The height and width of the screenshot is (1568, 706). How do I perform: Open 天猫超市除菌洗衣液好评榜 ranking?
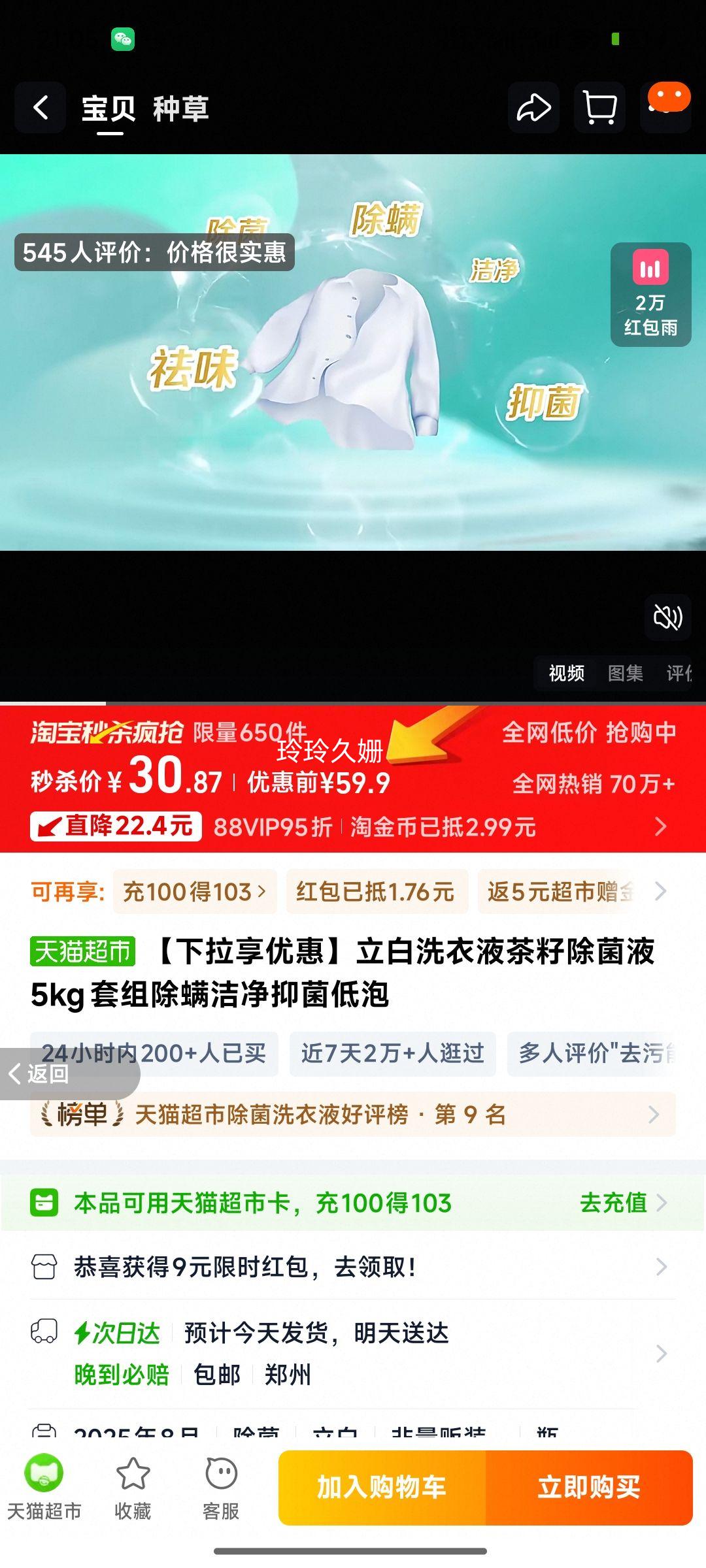[353, 1115]
